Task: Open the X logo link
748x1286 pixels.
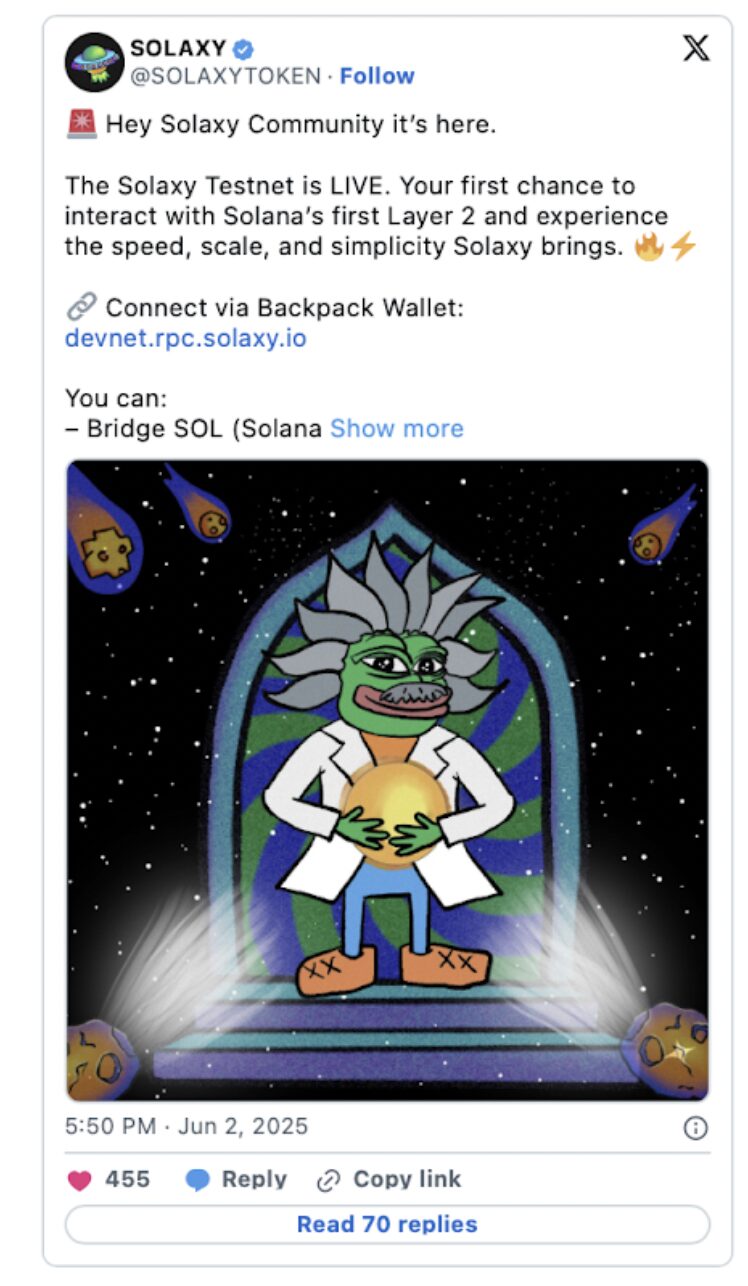Action: pos(696,49)
